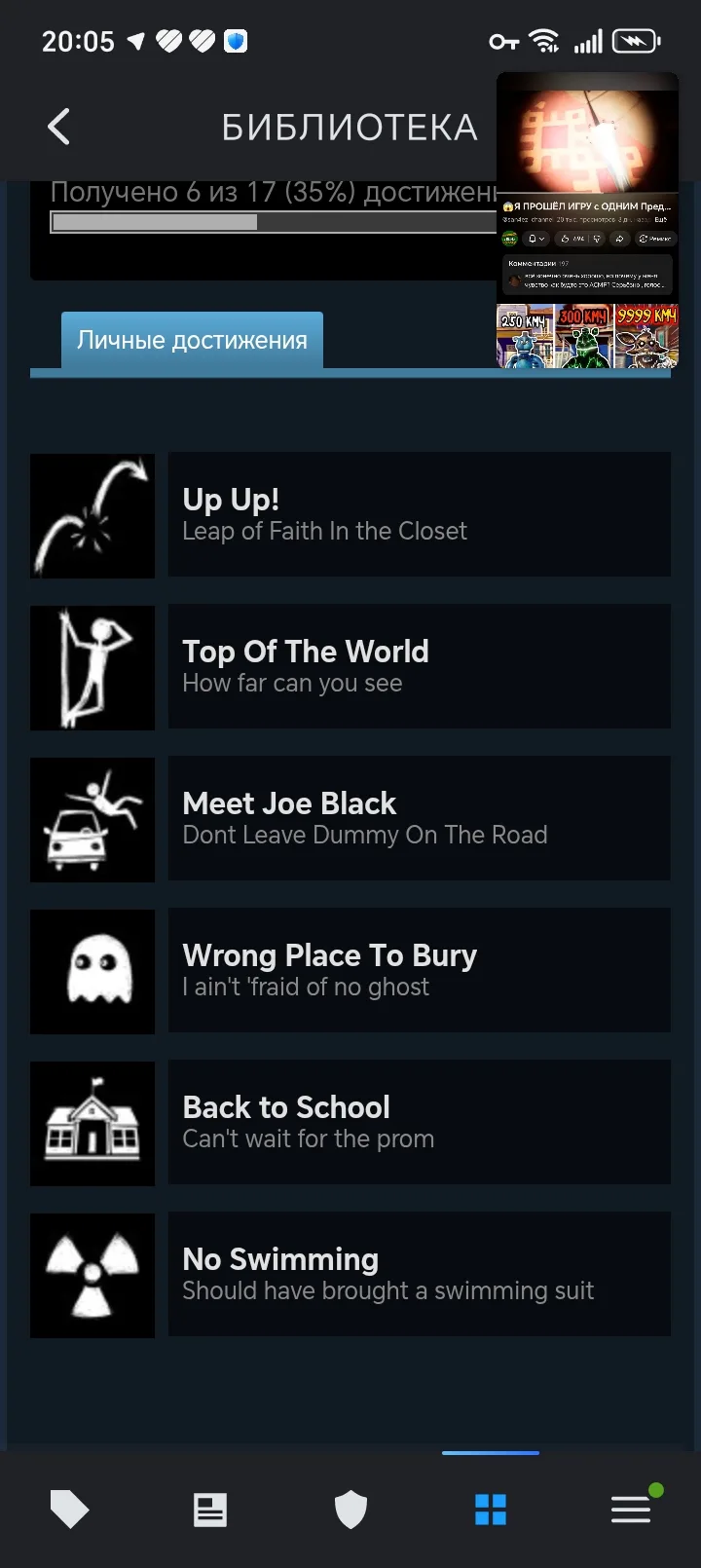Switch to the library grid tab

point(491,1510)
